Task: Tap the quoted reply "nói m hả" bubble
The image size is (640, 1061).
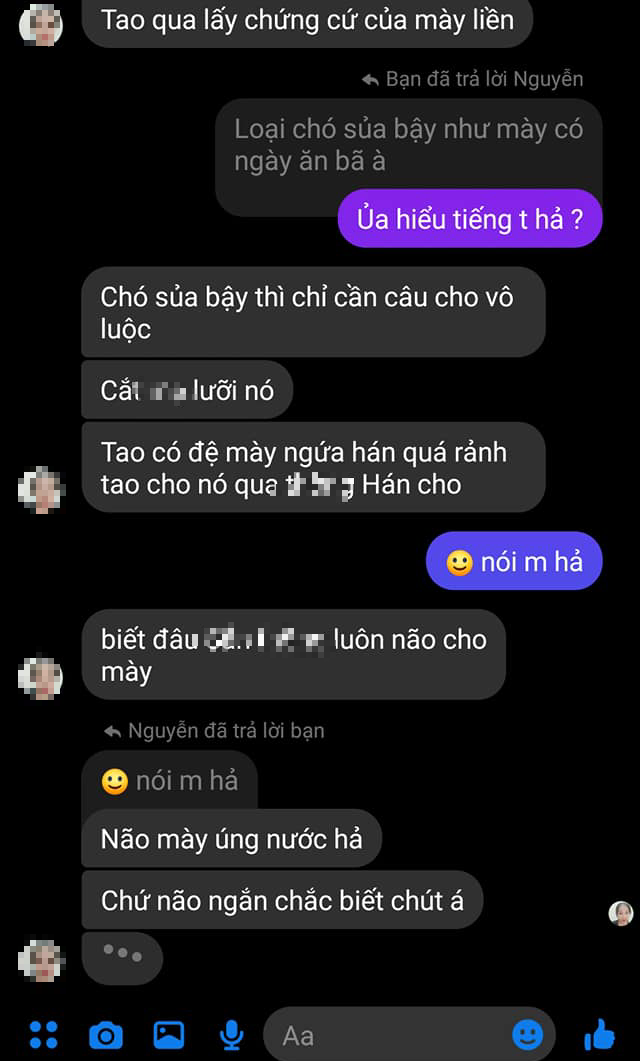Action: click(x=169, y=781)
